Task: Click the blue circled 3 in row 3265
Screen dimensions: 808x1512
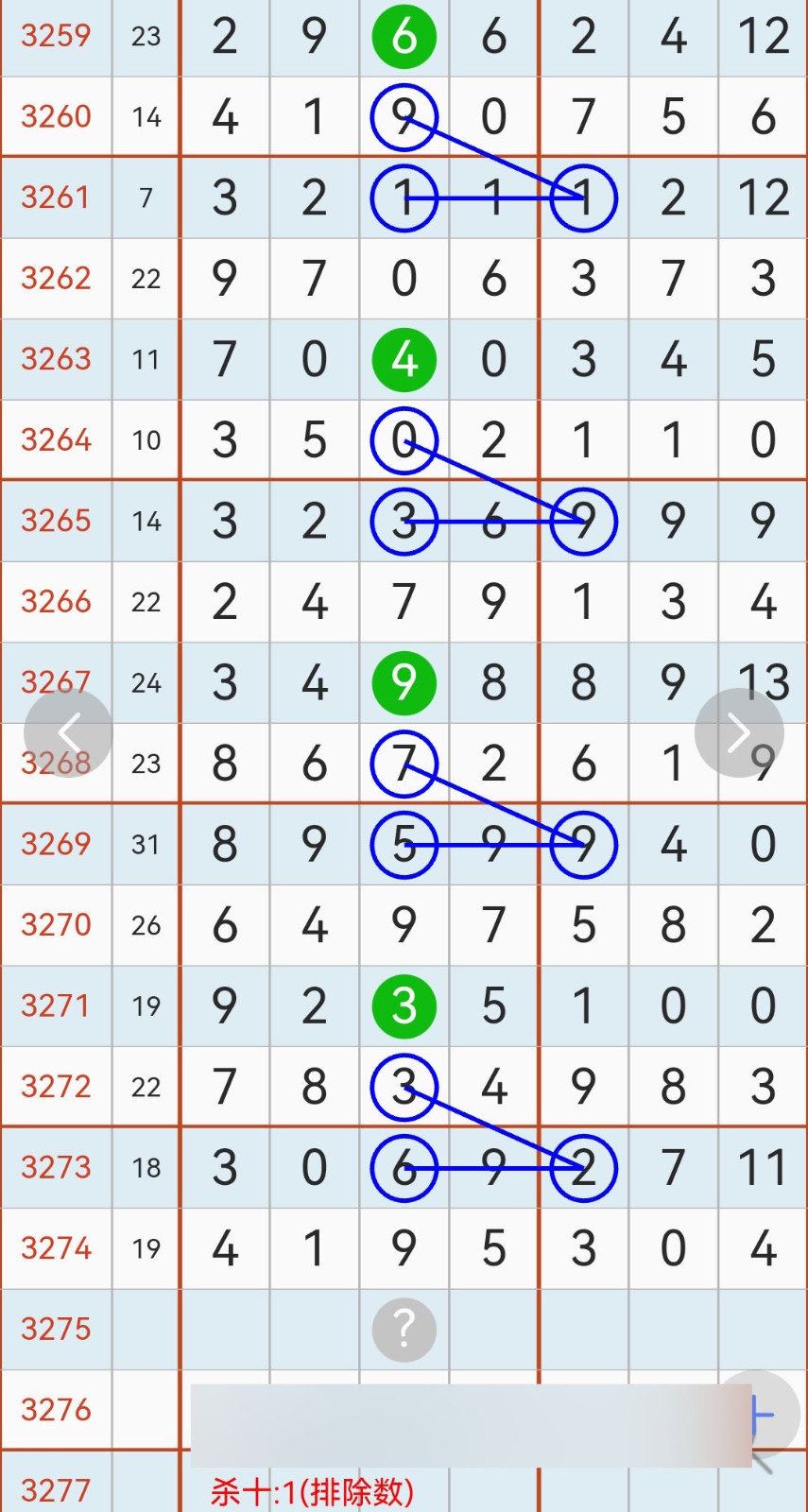Action: (x=404, y=521)
